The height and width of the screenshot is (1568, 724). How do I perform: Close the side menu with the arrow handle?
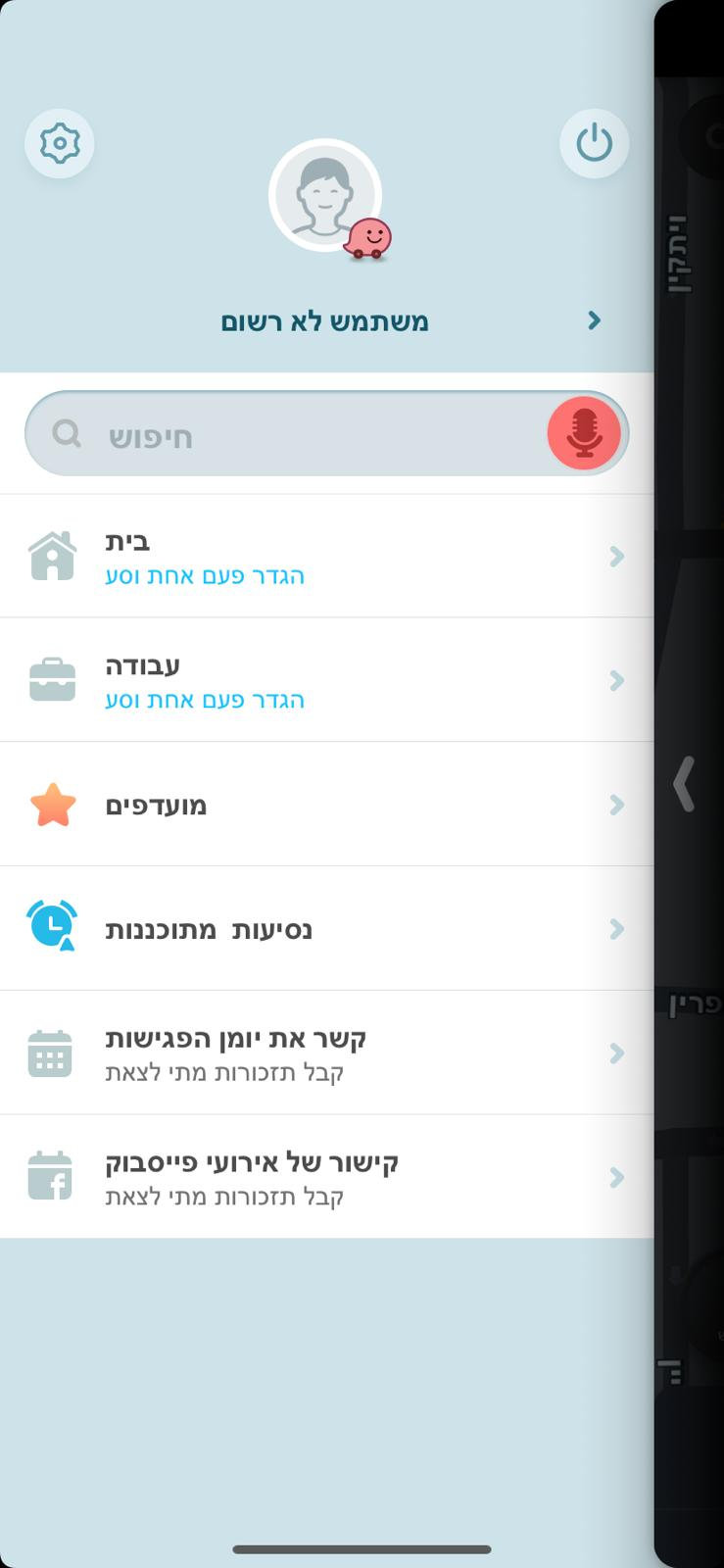click(684, 784)
